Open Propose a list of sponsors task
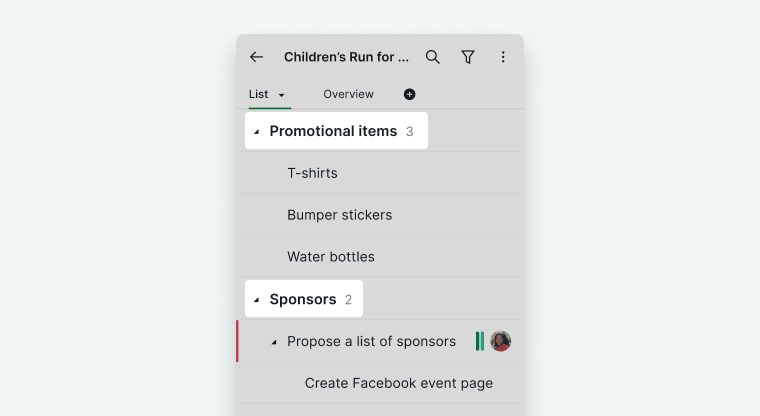Image resolution: width=760 pixels, height=416 pixels. coord(371,341)
